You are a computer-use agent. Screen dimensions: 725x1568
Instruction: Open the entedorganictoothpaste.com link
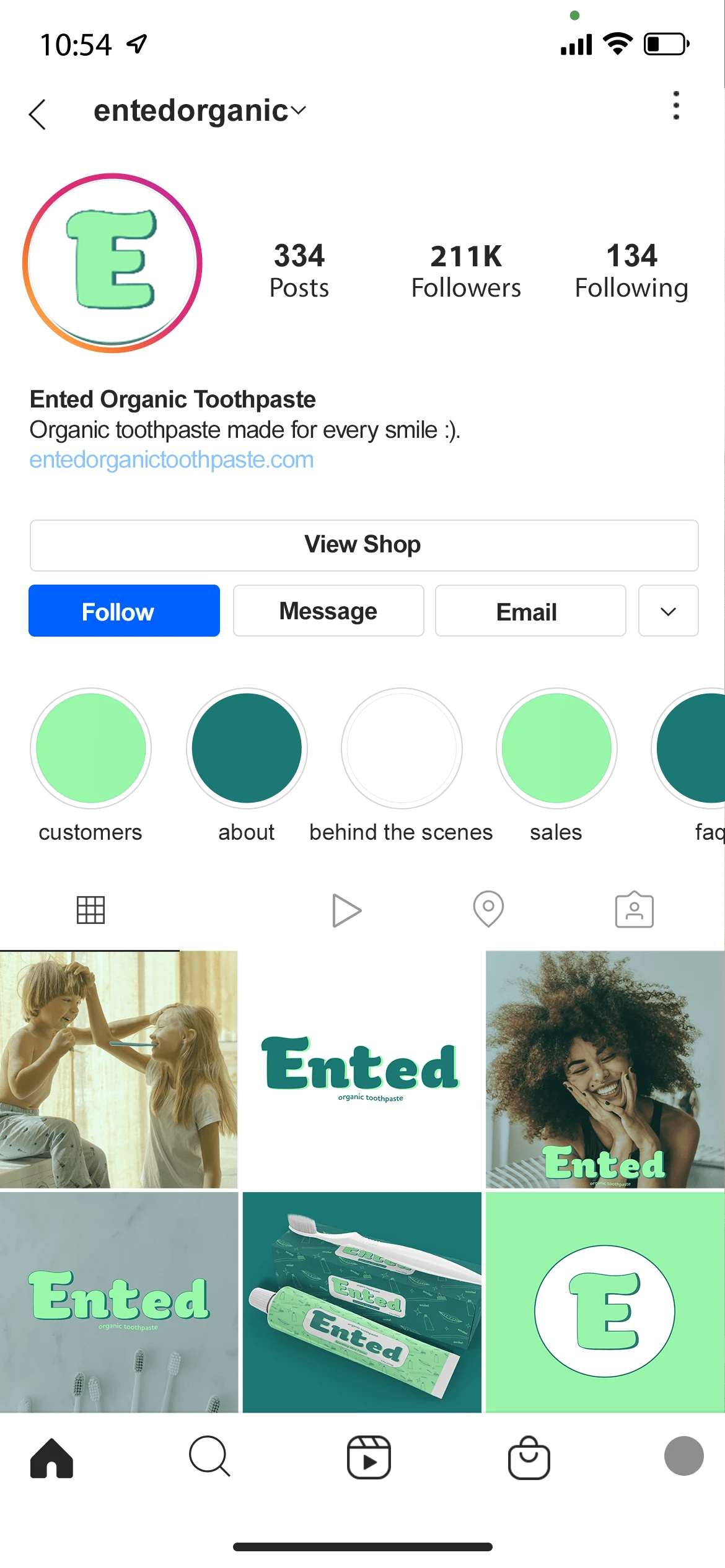(172, 460)
